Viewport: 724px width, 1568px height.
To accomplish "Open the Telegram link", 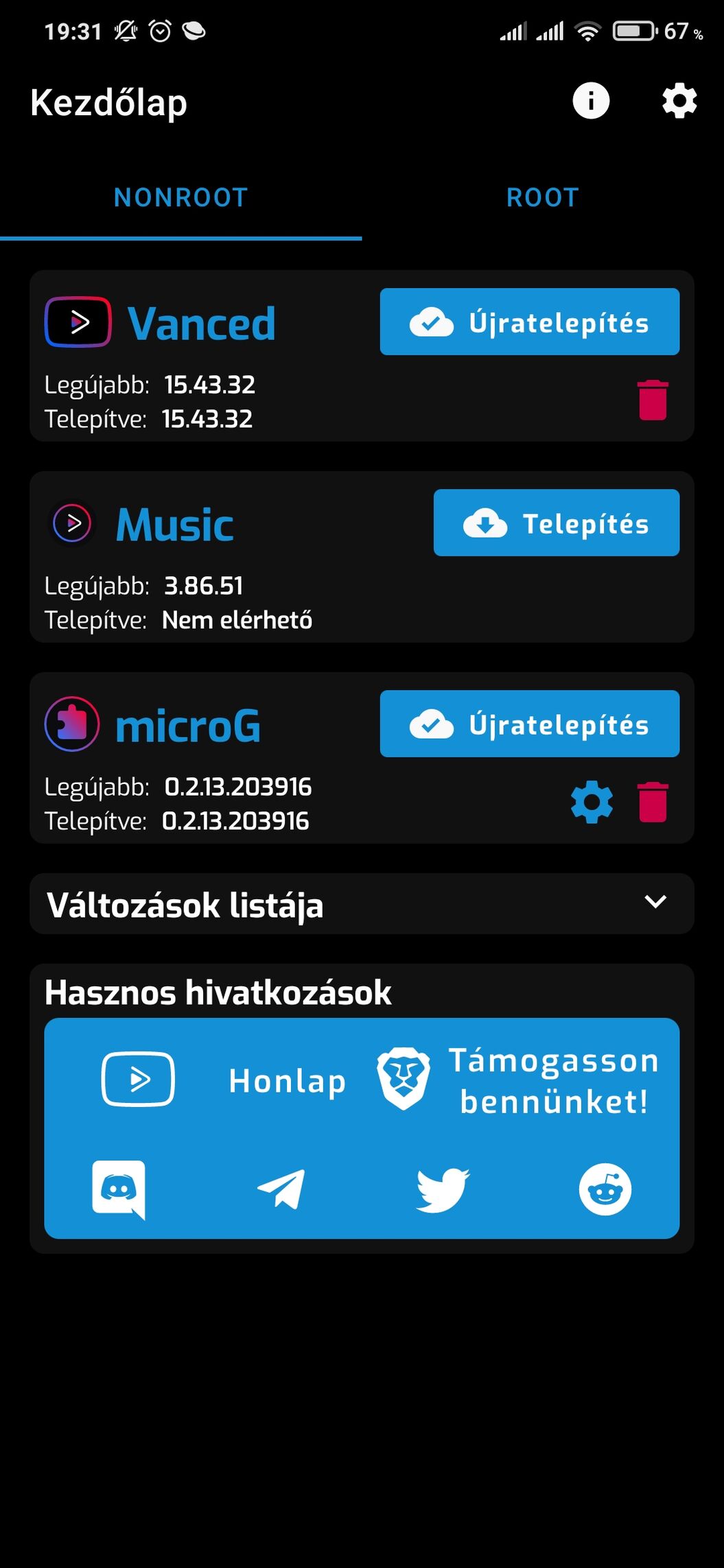I will point(281,1189).
